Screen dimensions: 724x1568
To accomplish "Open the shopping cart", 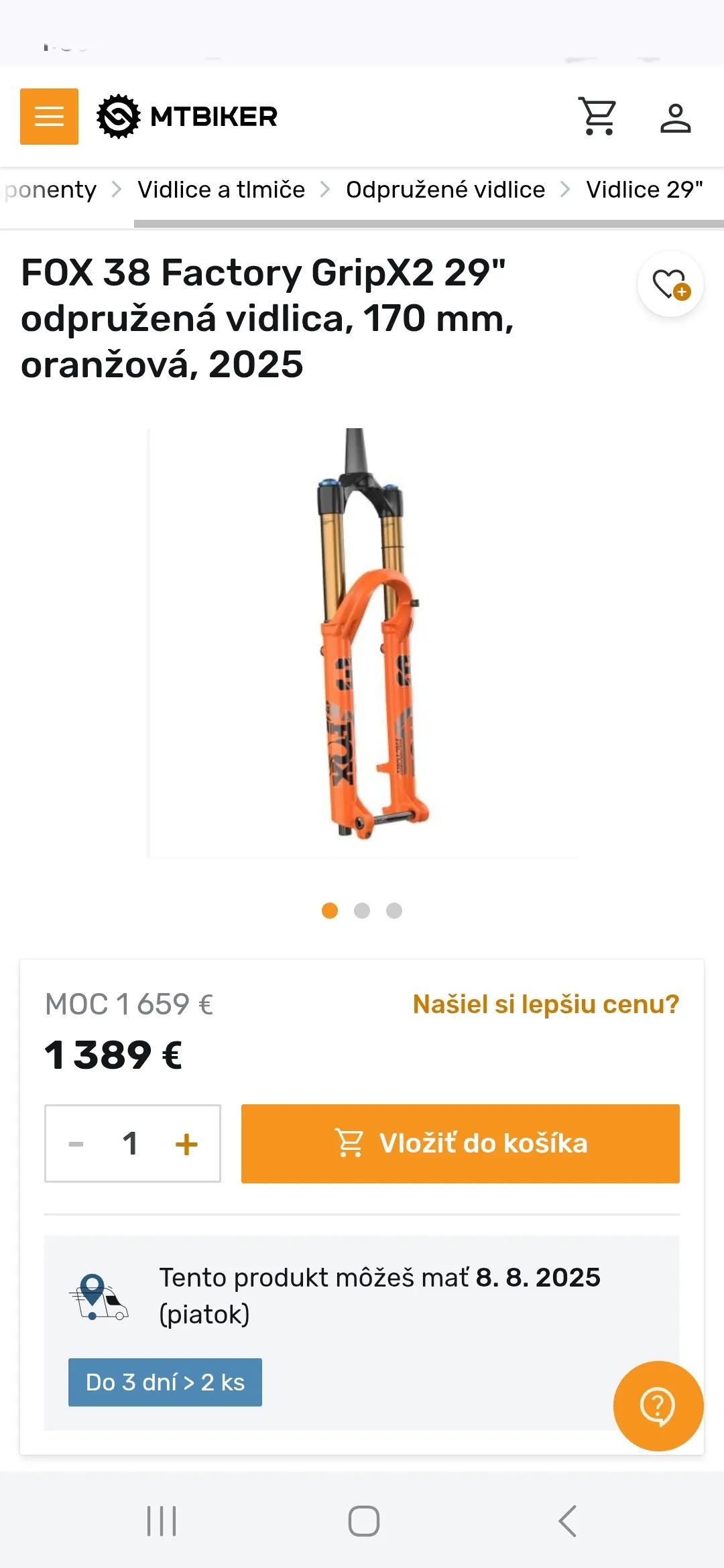I will 598,117.
